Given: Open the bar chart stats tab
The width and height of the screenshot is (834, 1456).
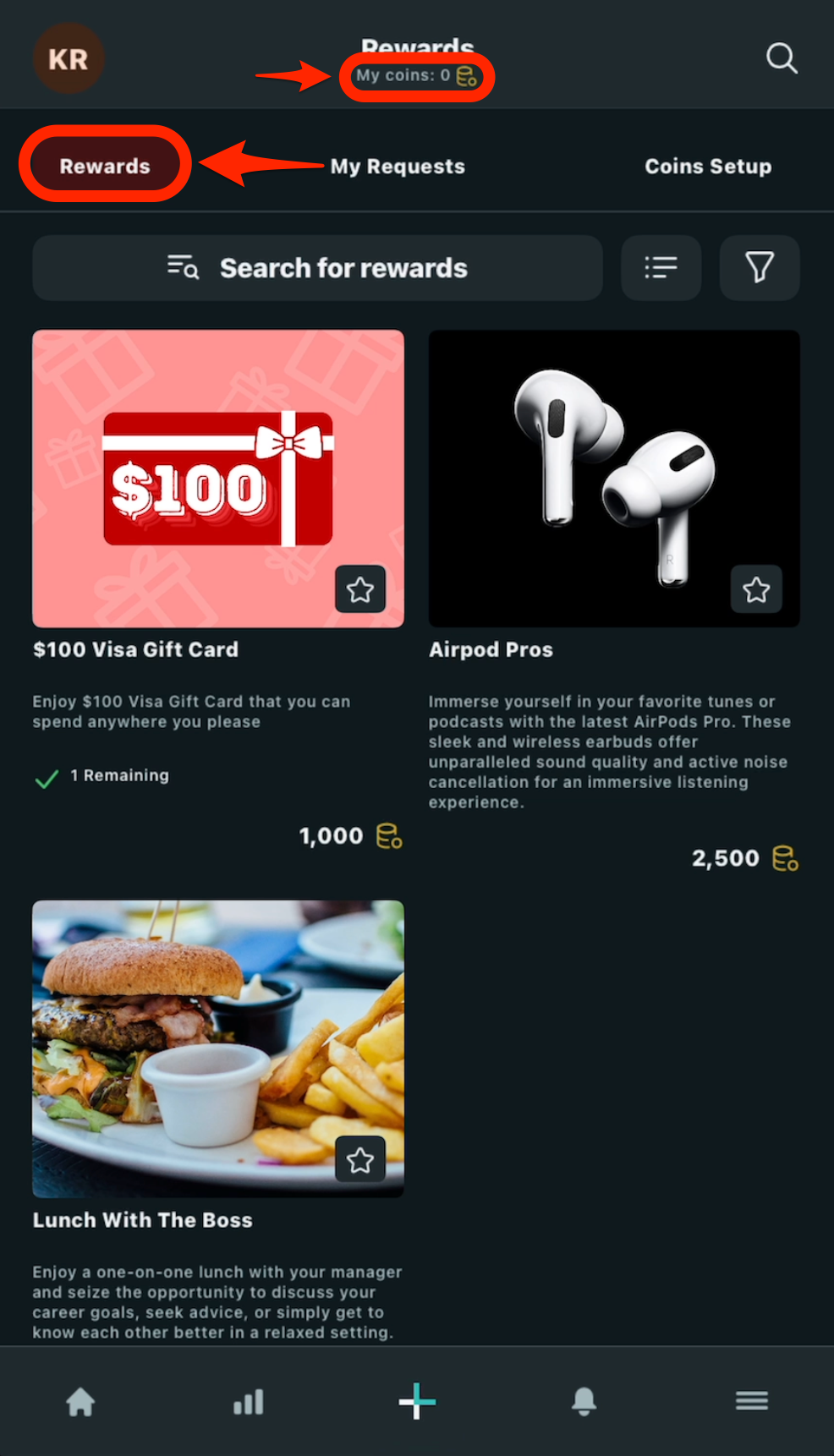Looking at the screenshot, I should coord(248,1402).
